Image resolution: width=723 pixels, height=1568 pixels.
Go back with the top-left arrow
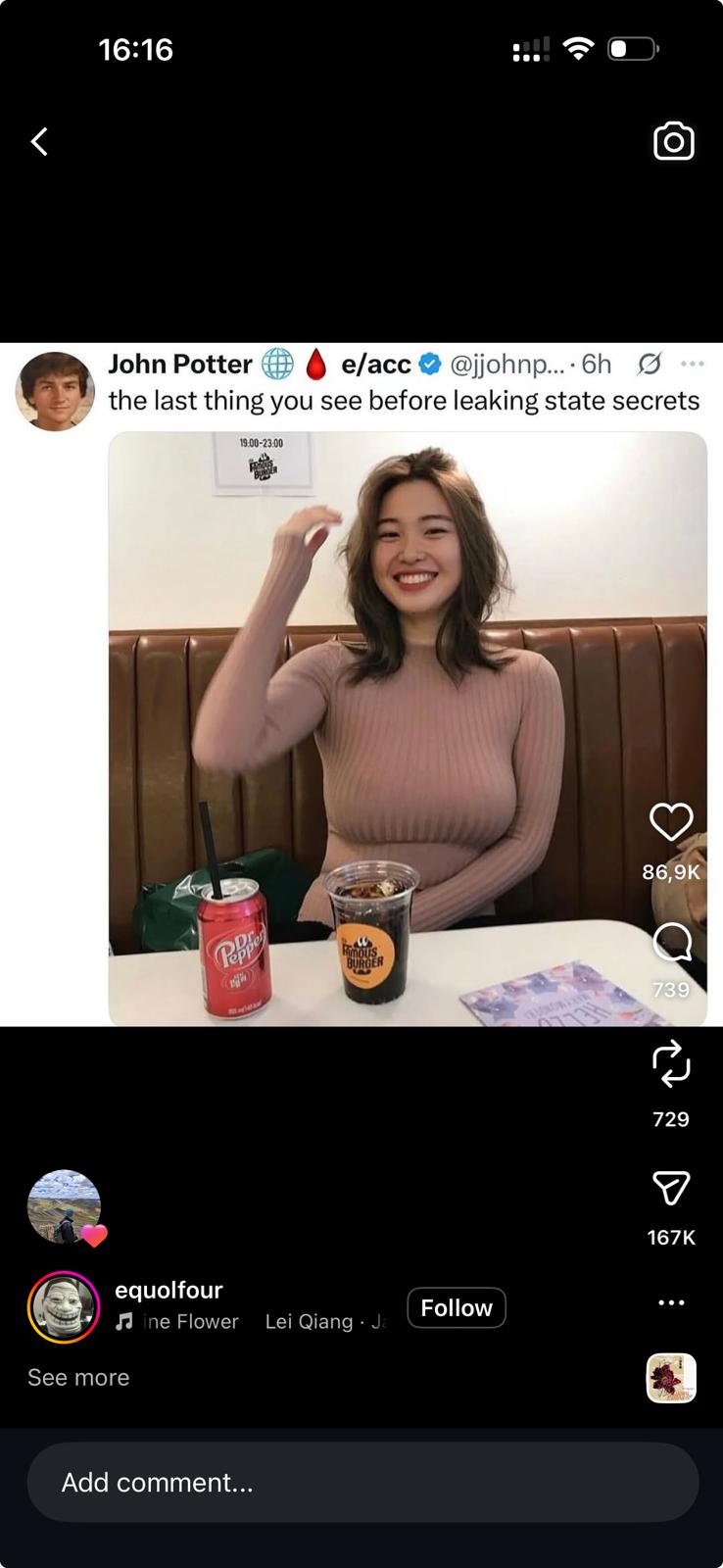39,142
